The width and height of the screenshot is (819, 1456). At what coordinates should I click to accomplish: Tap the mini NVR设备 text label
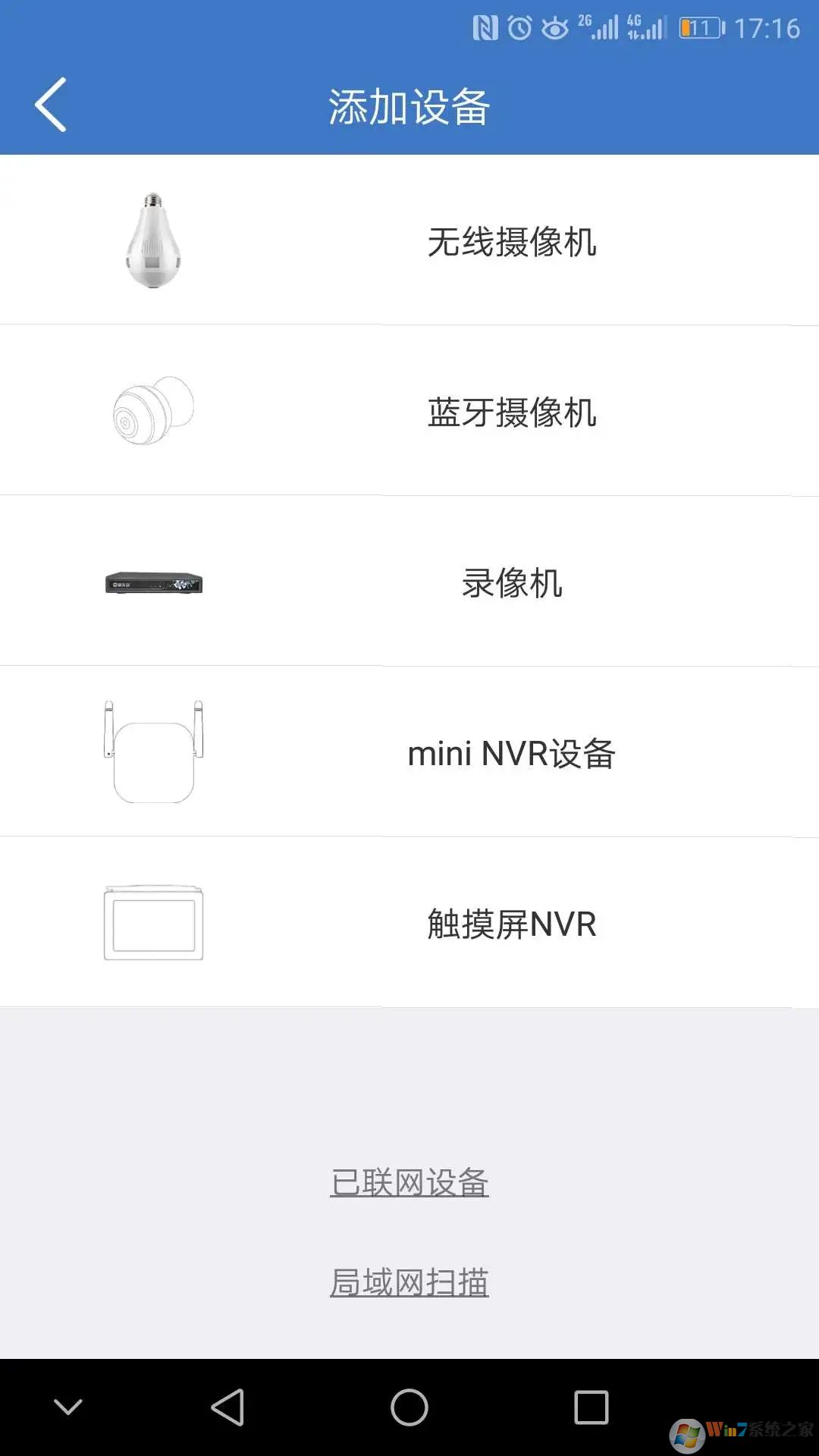513,752
